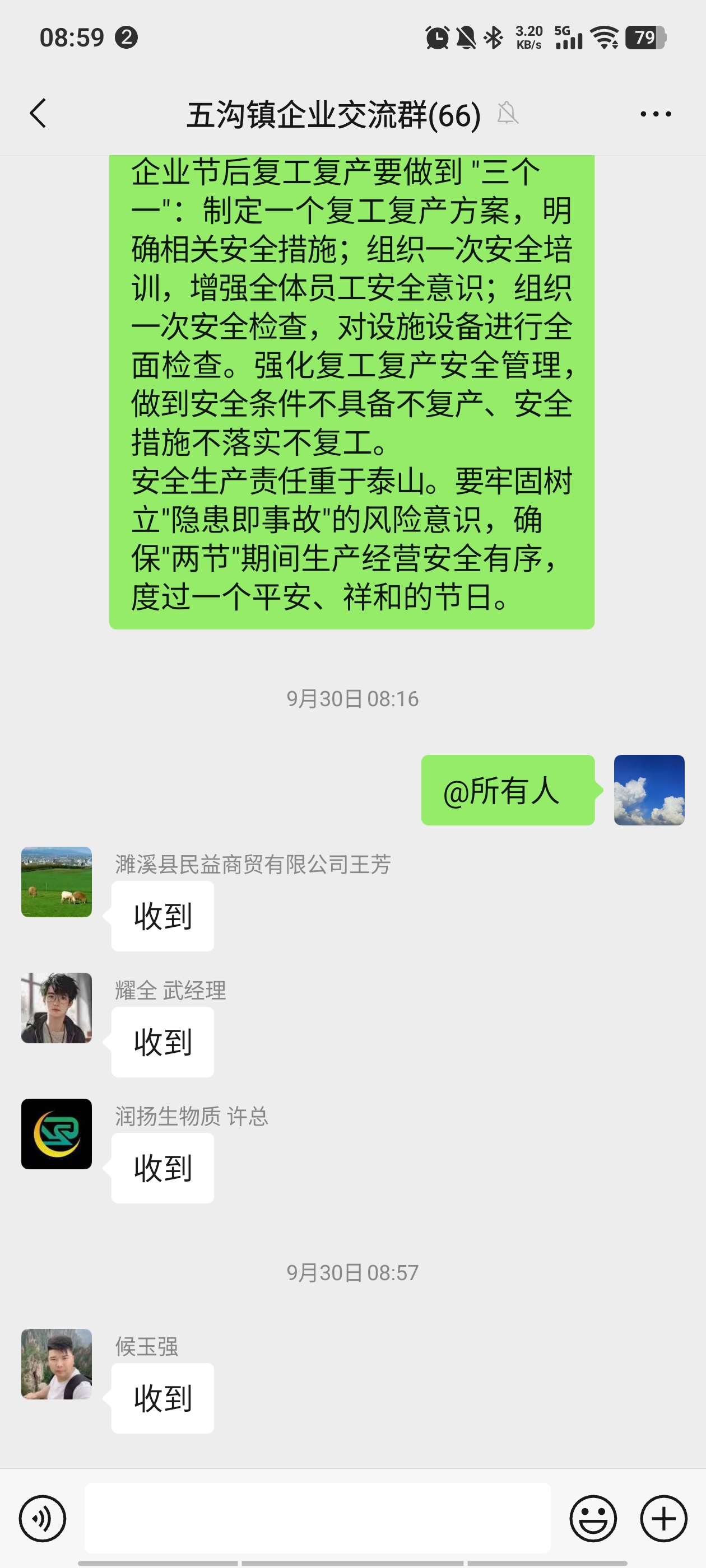Go back from the group chat
This screenshot has height=1568, width=706.
38,114
